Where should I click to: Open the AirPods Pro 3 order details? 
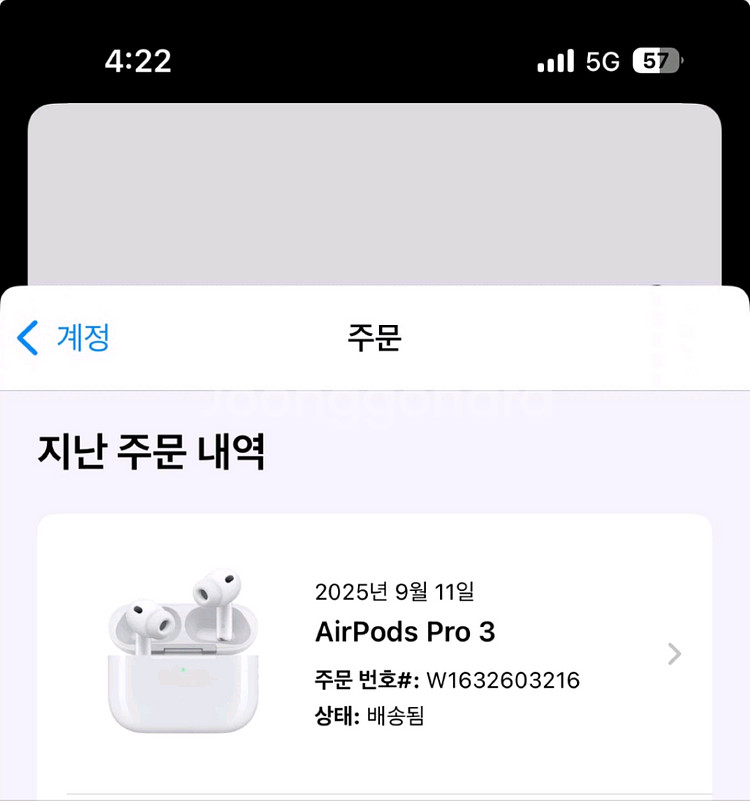tap(674, 654)
